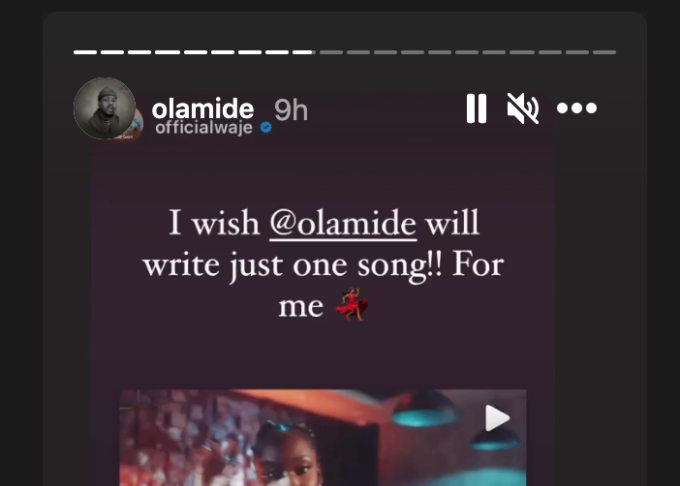
Task: Tap the olamide username
Action: (202, 108)
